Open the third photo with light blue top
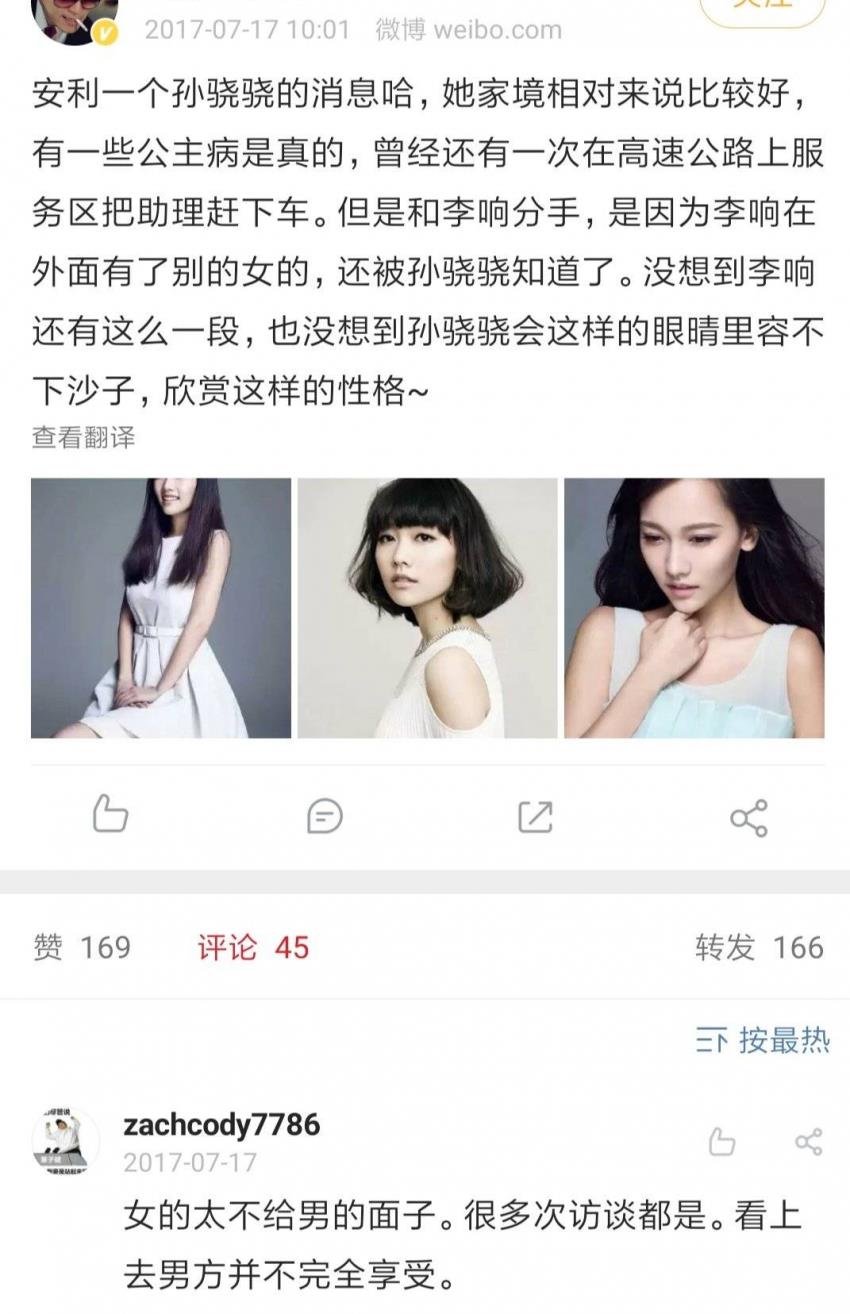Image resolution: width=850 pixels, height=1314 pixels. (x=694, y=608)
